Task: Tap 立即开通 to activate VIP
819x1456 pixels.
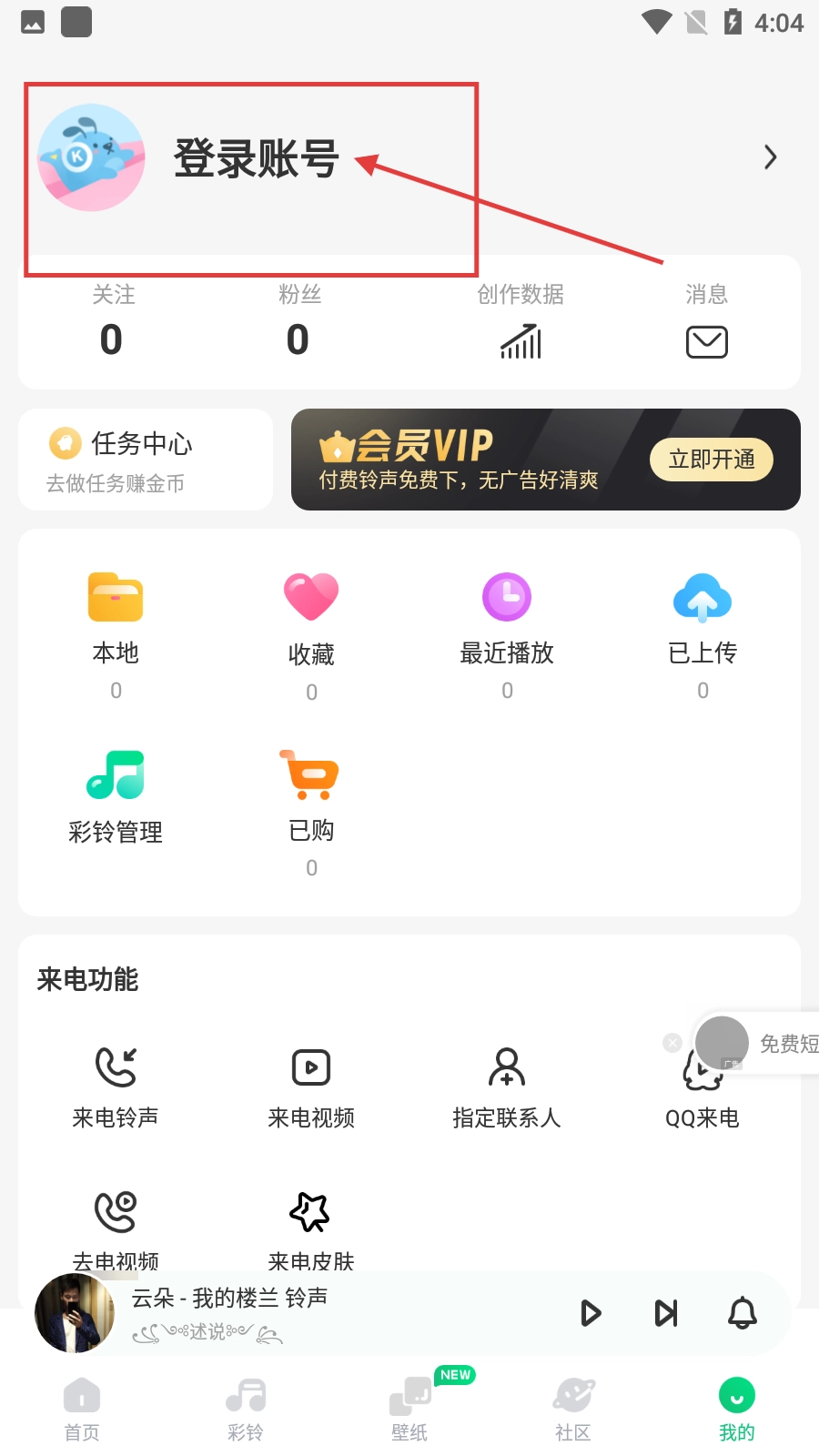Action: [x=711, y=460]
